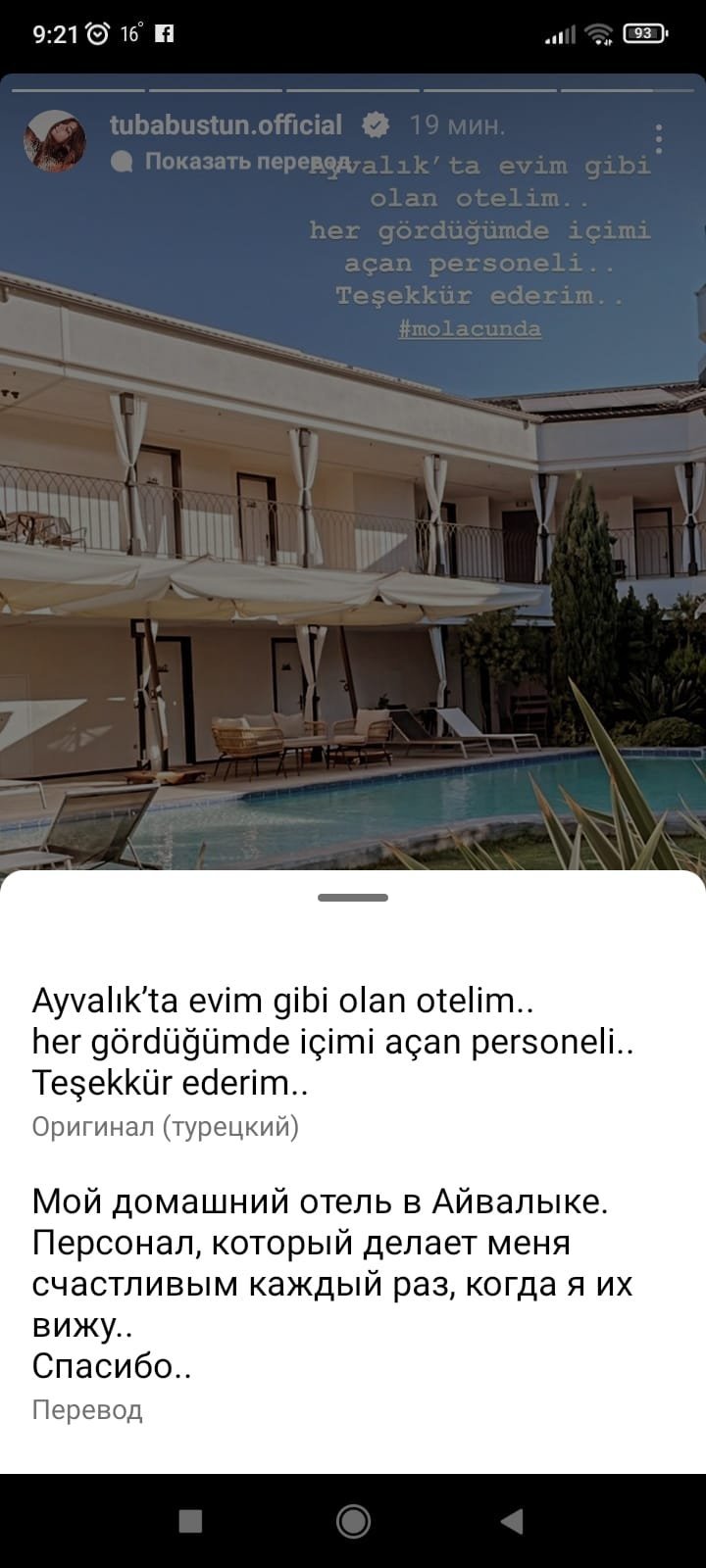Go to the home screen
Screen dimensions: 706x1568
pos(353,1520)
